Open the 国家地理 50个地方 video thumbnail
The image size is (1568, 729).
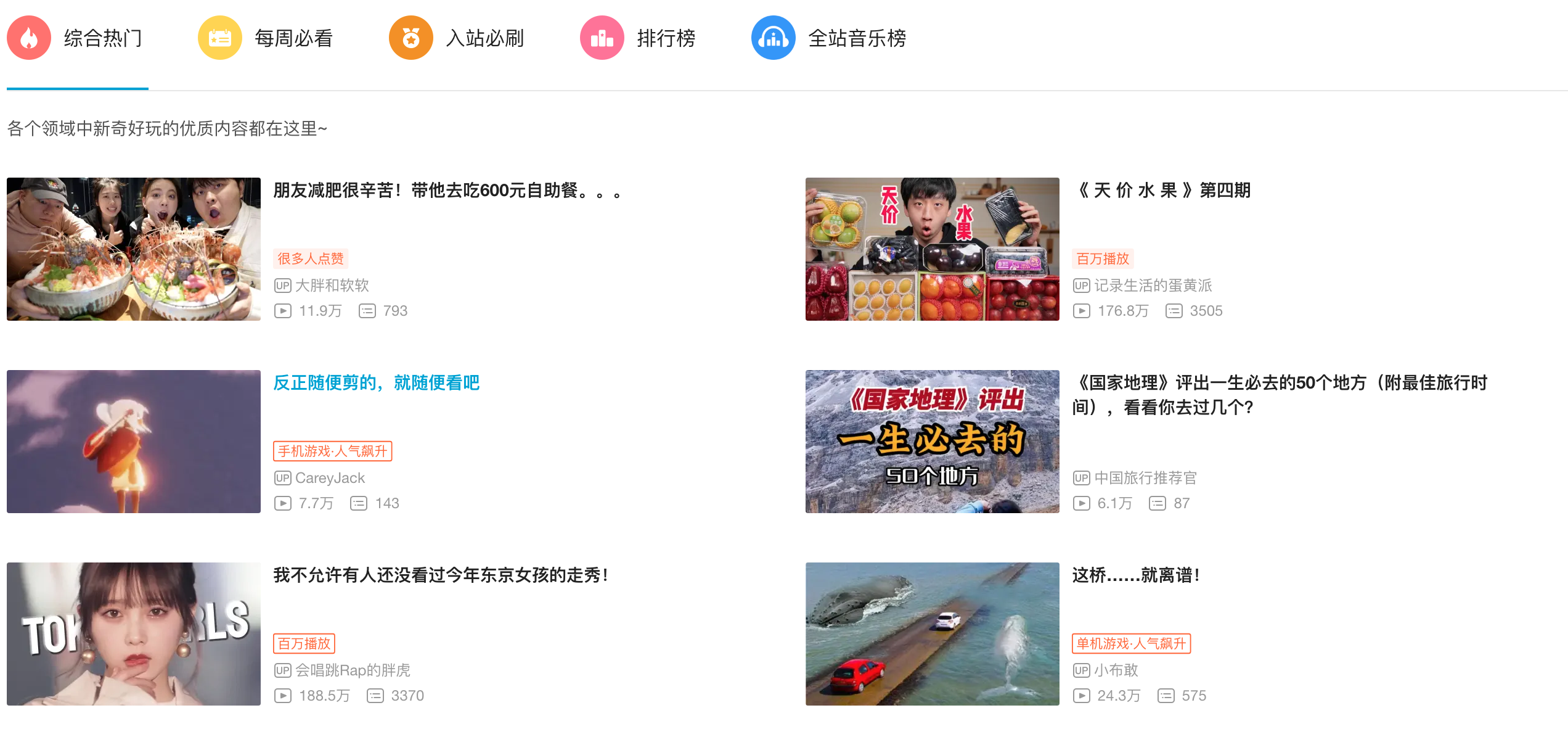click(932, 442)
